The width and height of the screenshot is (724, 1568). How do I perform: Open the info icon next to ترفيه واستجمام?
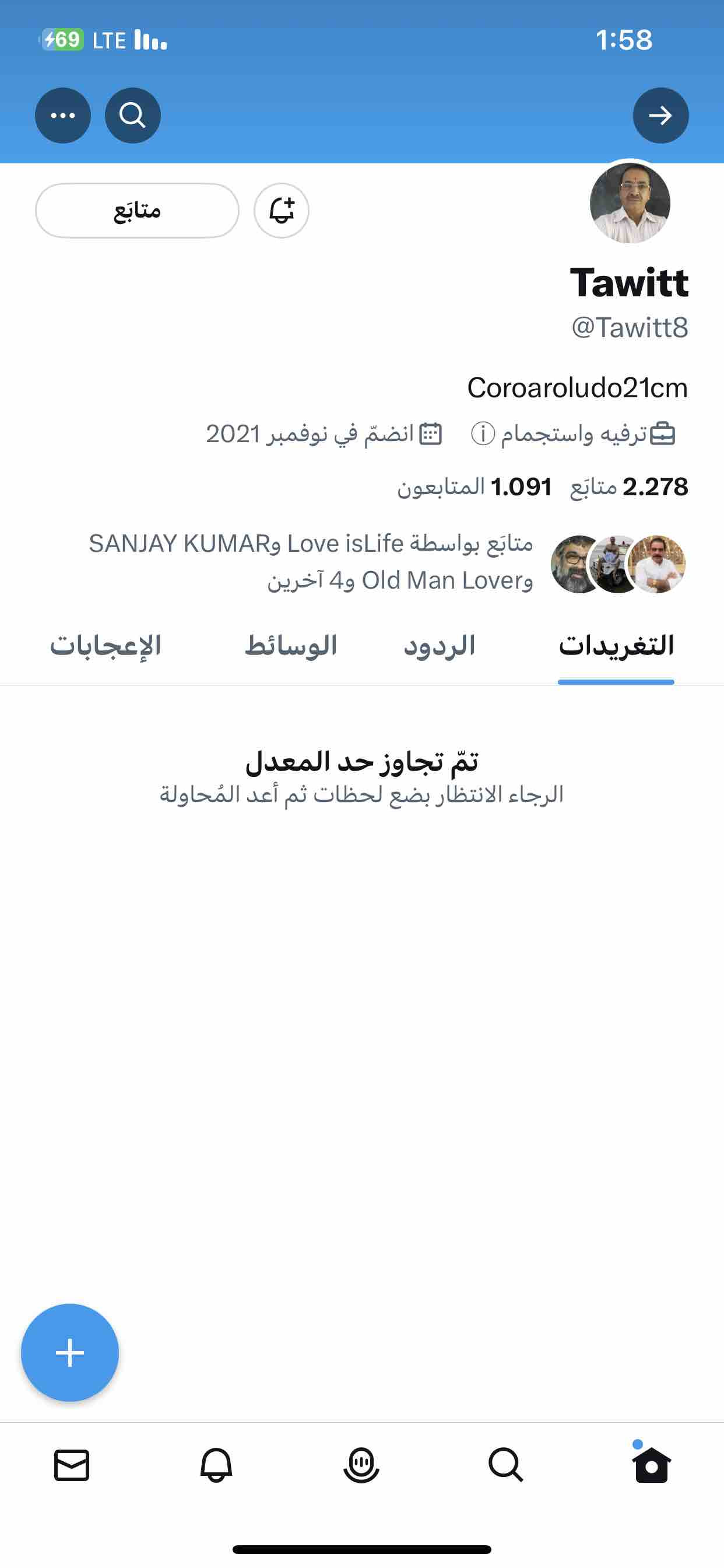483,434
